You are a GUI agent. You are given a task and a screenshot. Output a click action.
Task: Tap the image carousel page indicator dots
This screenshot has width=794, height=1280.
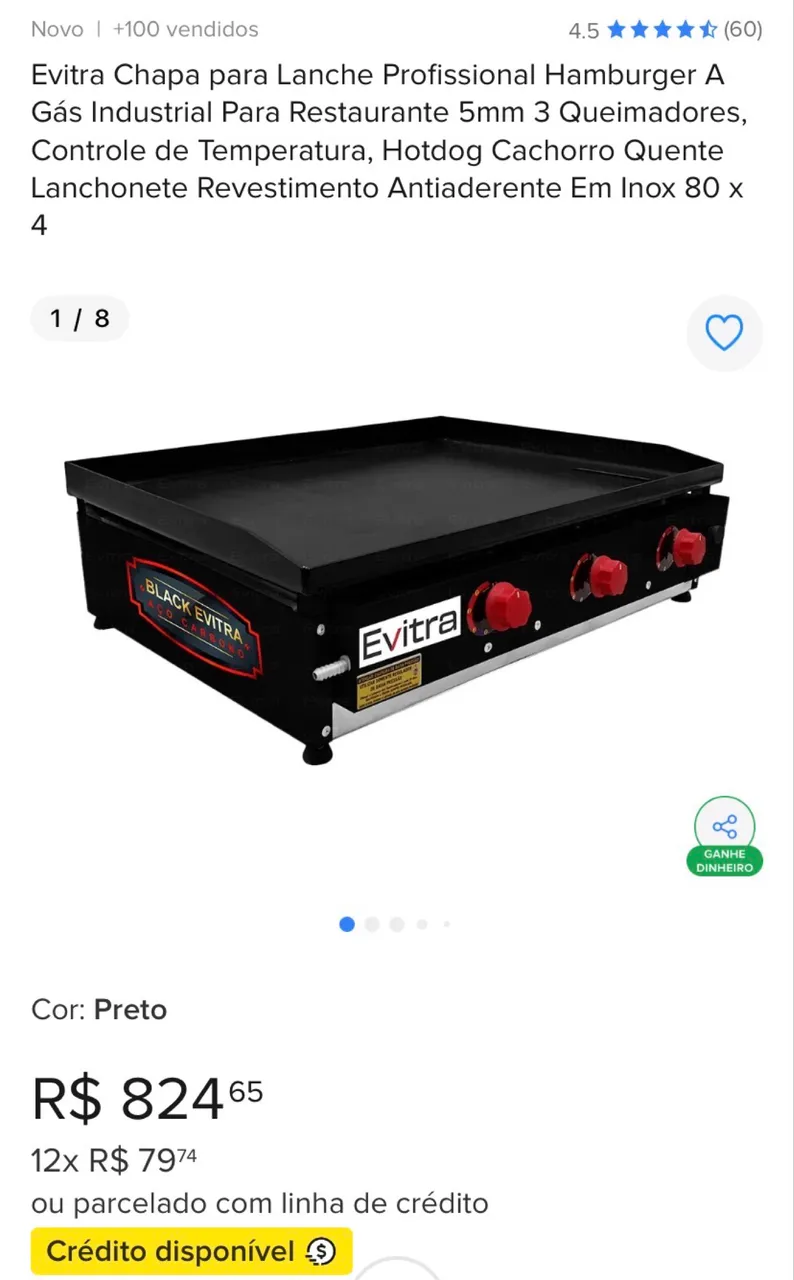(x=396, y=924)
